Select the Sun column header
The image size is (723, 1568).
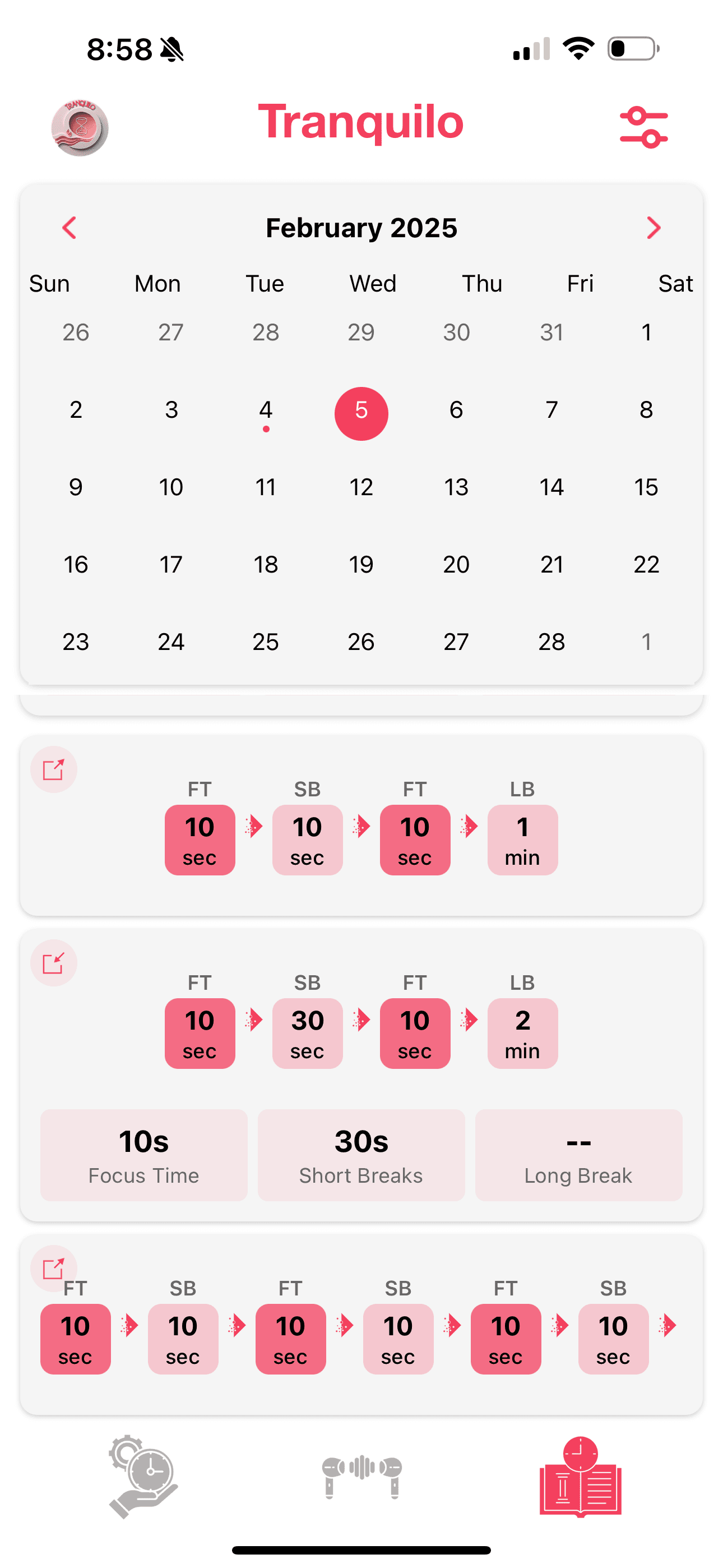coord(49,283)
